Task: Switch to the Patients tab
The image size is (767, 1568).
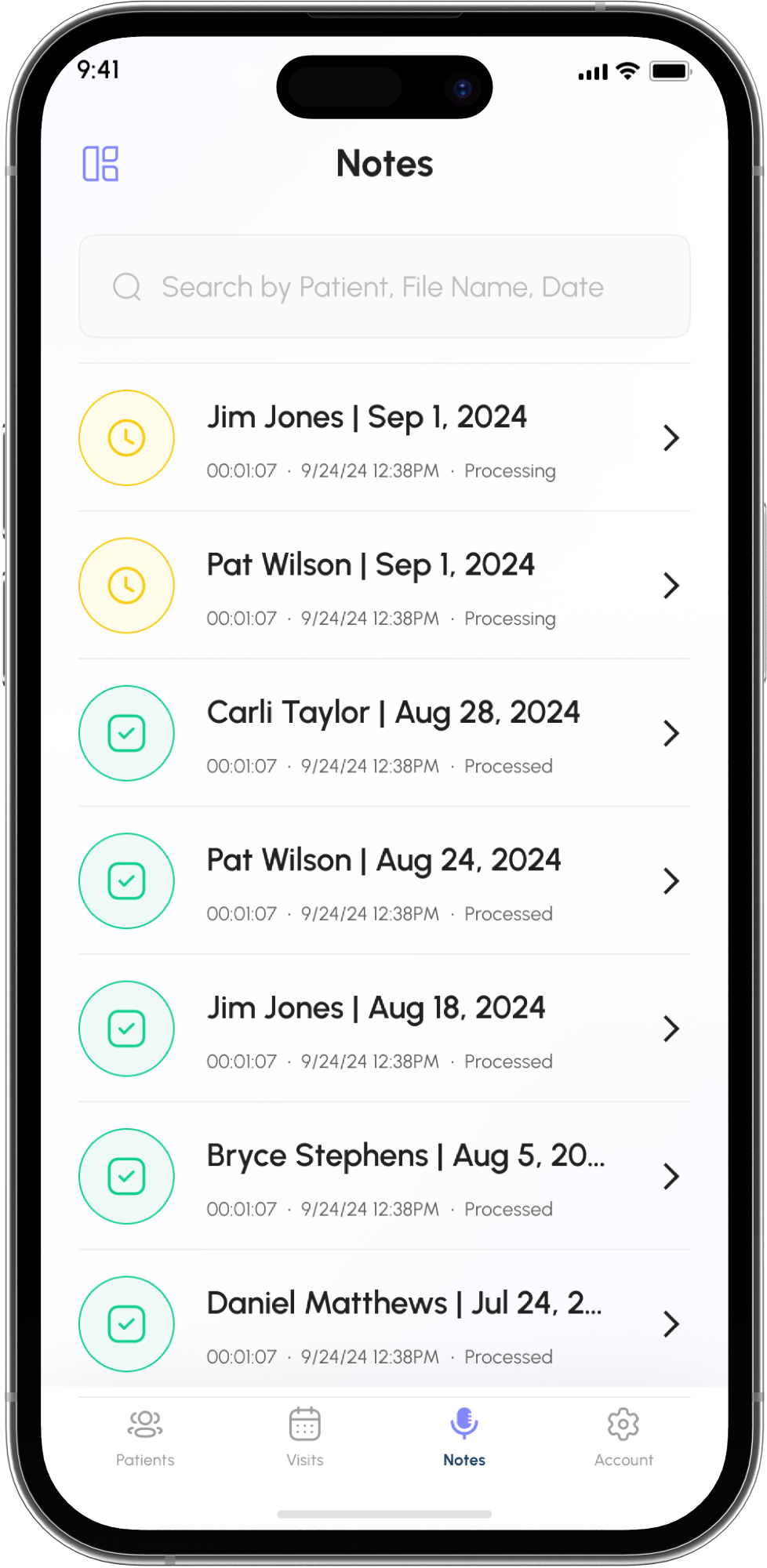Action: point(145,1437)
